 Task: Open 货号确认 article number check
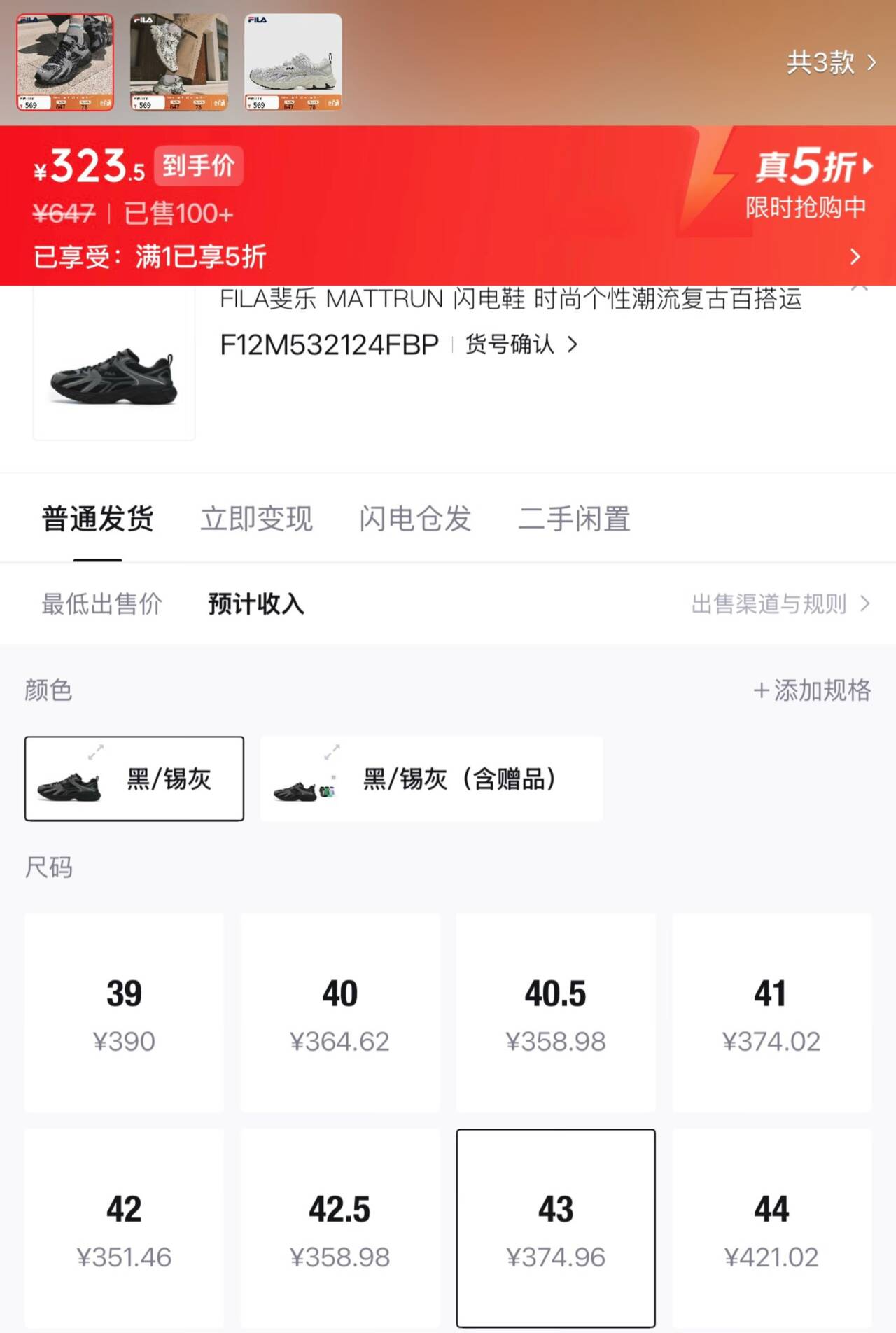(x=521, y=344)
